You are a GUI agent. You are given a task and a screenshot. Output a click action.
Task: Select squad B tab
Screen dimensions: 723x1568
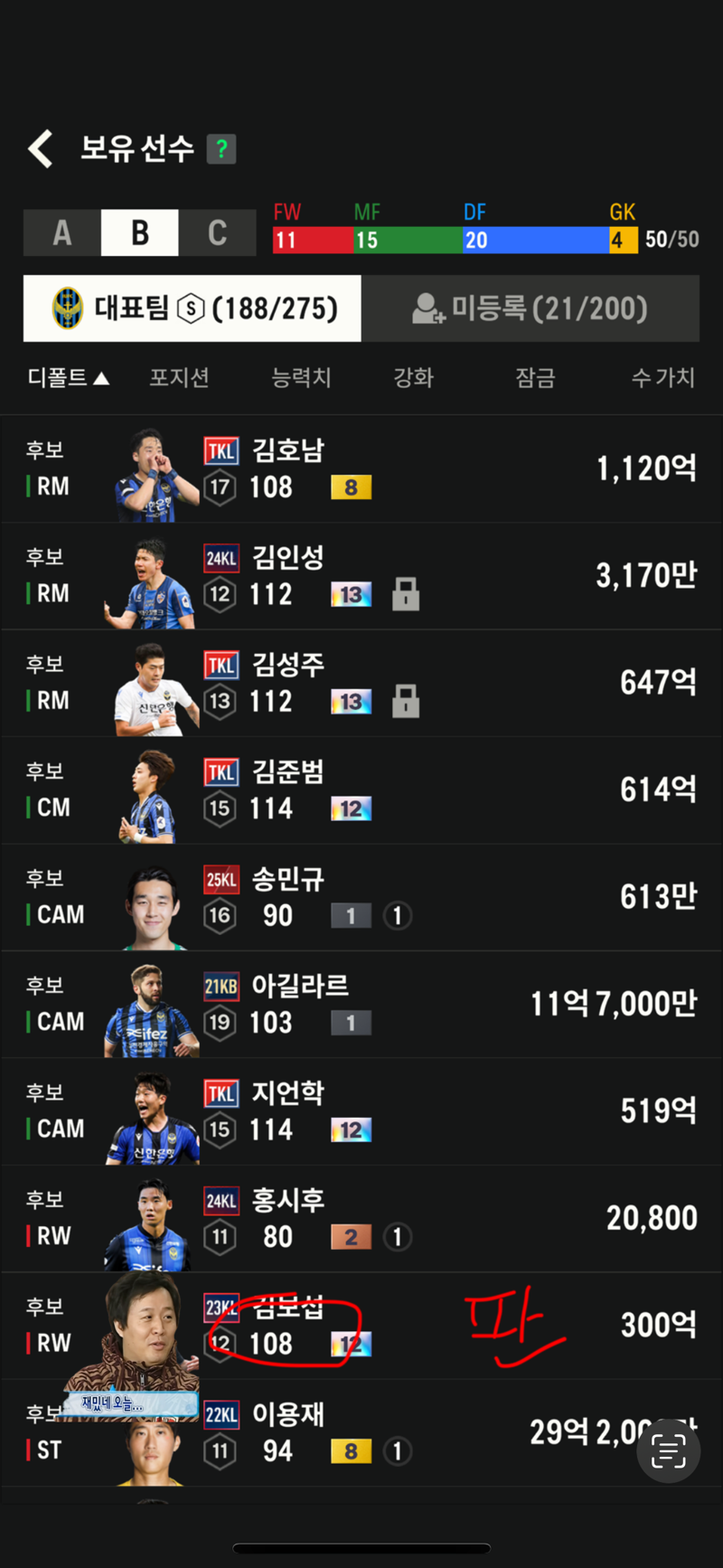pos(140,233)
